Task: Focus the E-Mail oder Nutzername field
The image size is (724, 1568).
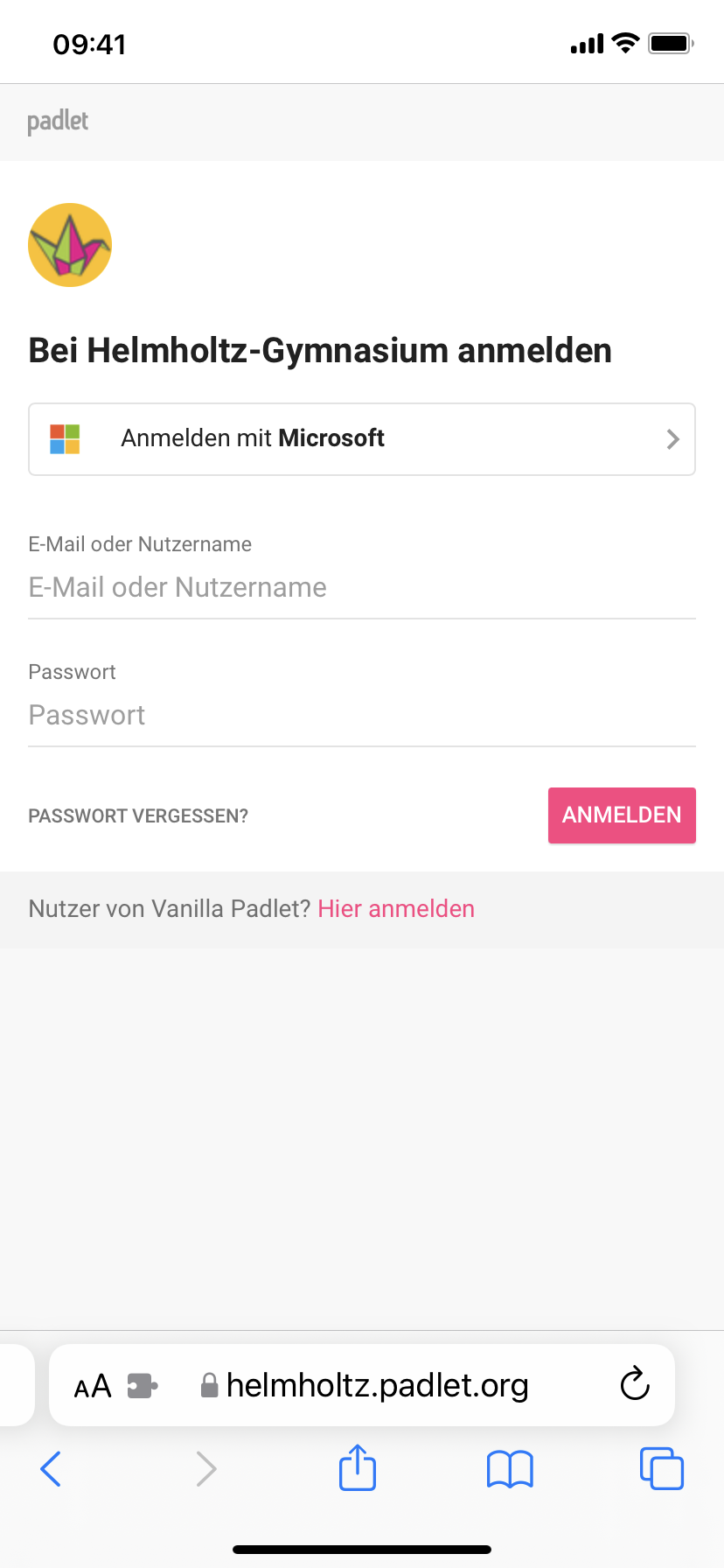Action: click(362, 587)
